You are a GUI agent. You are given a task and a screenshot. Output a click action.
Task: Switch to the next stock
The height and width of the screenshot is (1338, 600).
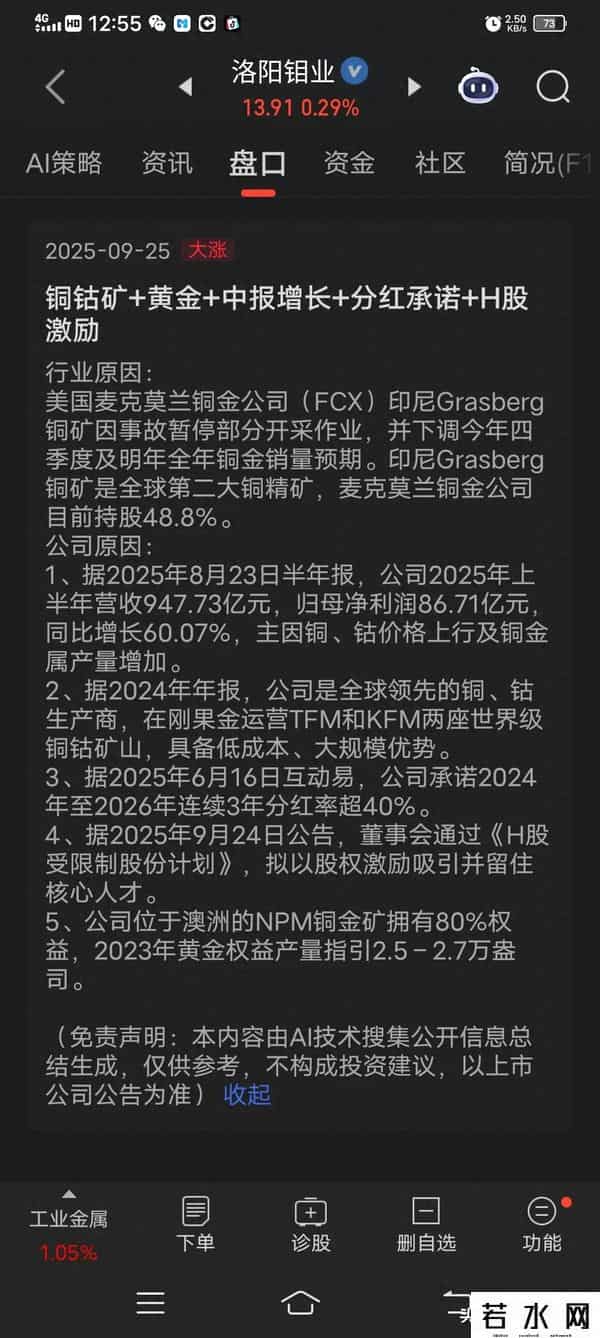pos(414,88)
